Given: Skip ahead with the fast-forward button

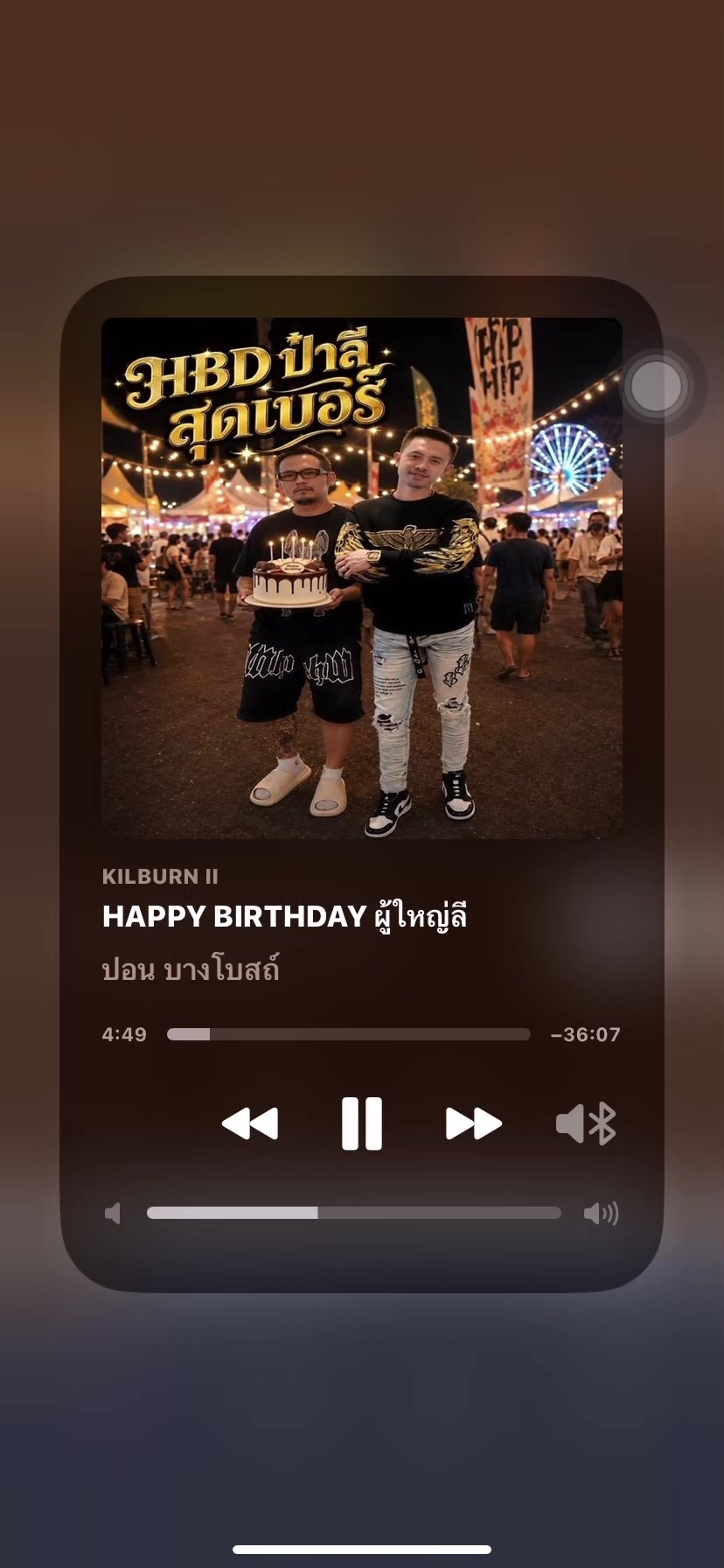Looking at the screenshot, I should pos(474,1123).
